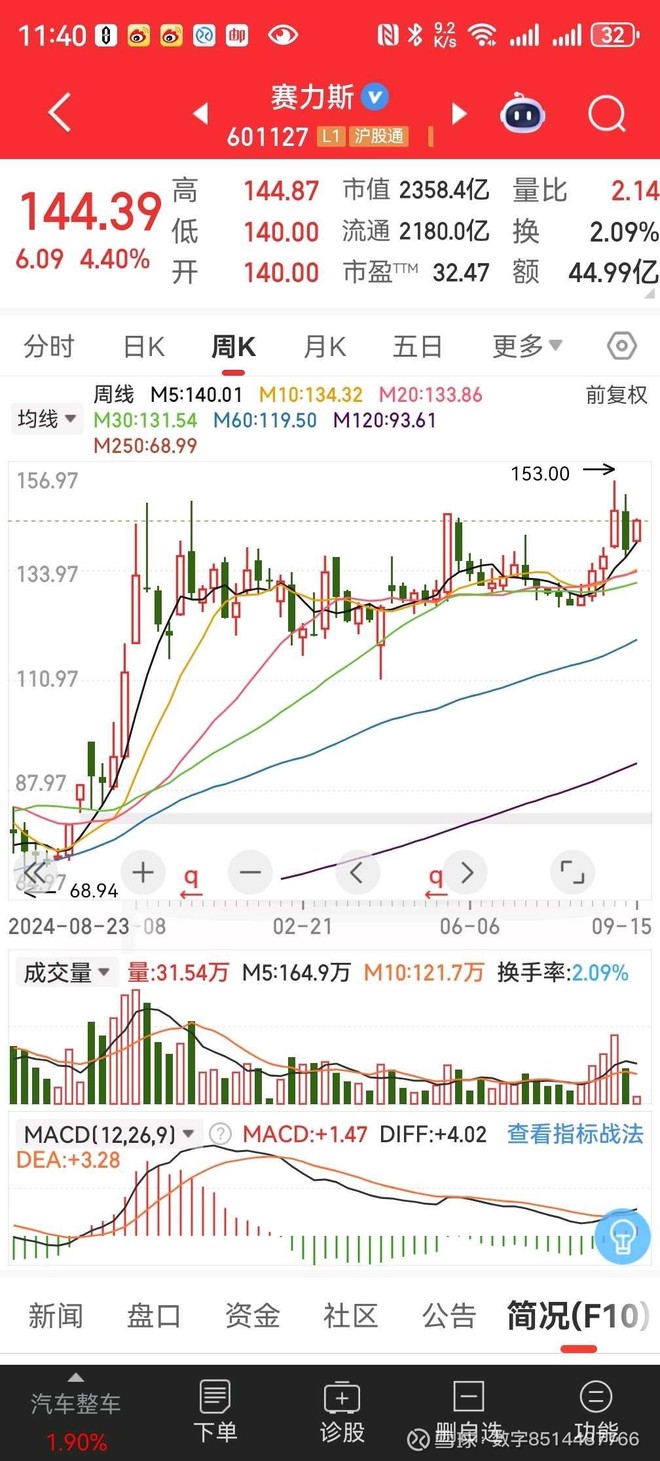Select the 月K chart tab
Image resolution: width=660 pixels, height=1461 pixels.
(x=324, y=347)
